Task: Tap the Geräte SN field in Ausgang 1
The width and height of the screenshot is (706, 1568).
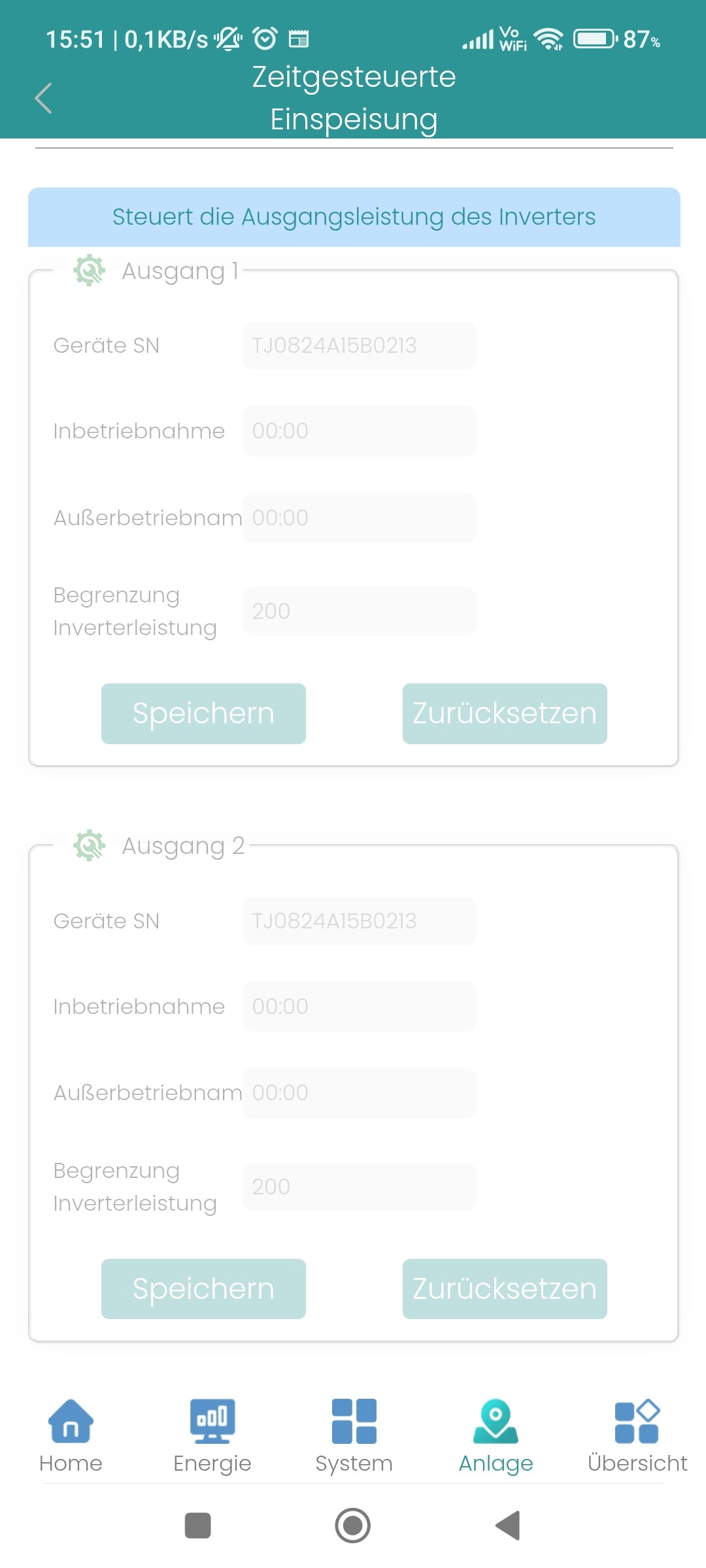Action: pos(359,346)
